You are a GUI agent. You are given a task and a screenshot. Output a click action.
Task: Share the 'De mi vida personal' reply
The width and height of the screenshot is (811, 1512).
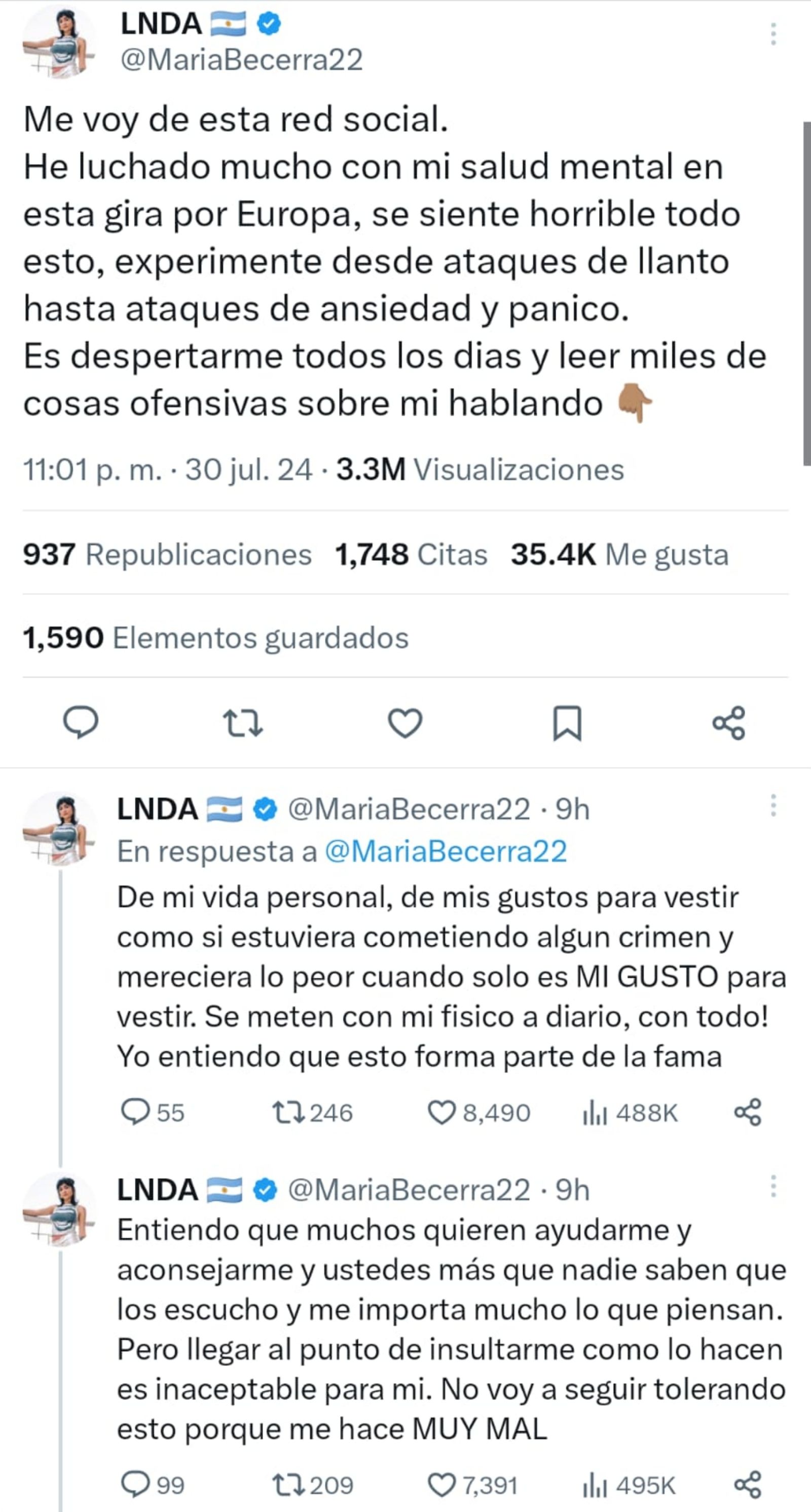(748, 1112)
